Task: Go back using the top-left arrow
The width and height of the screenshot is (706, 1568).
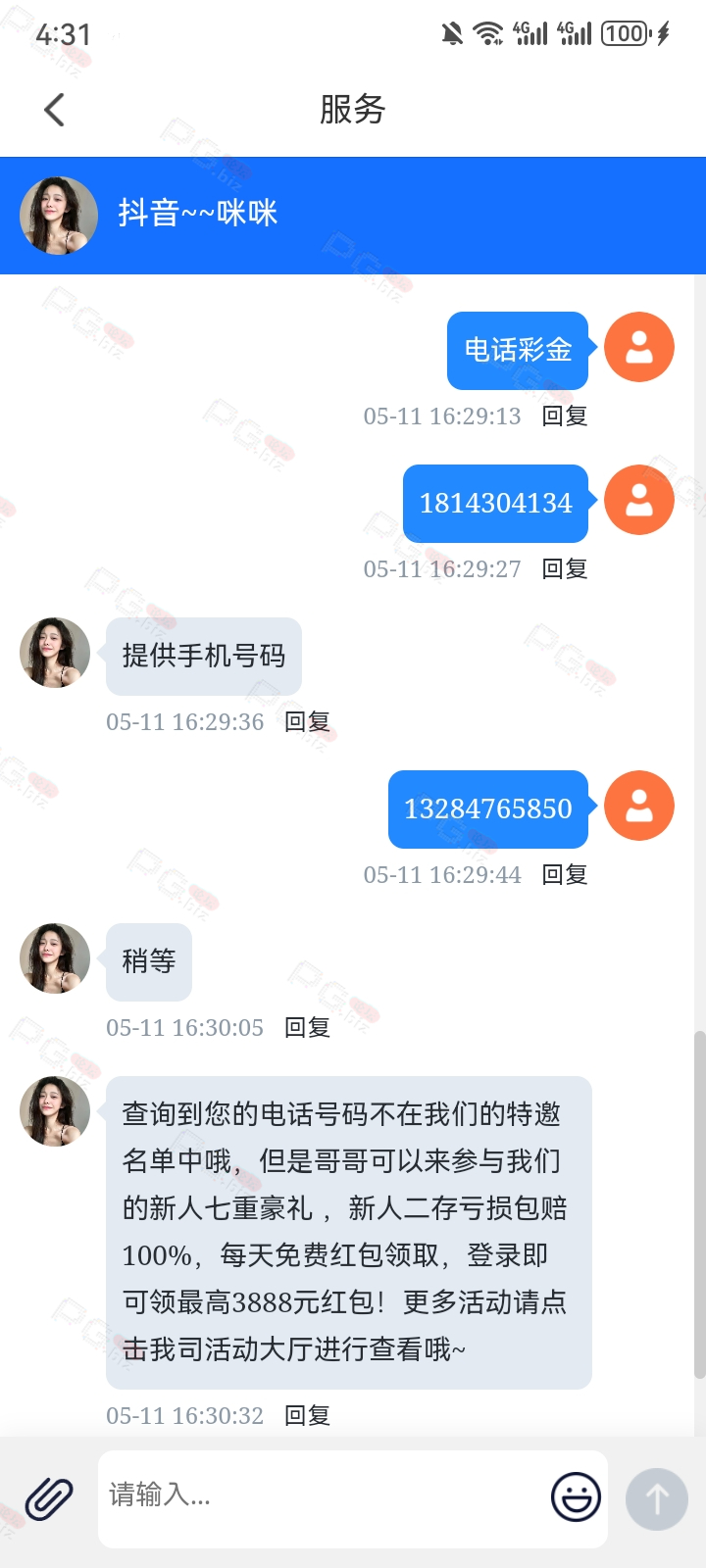Action: click(x=55, y=110)
